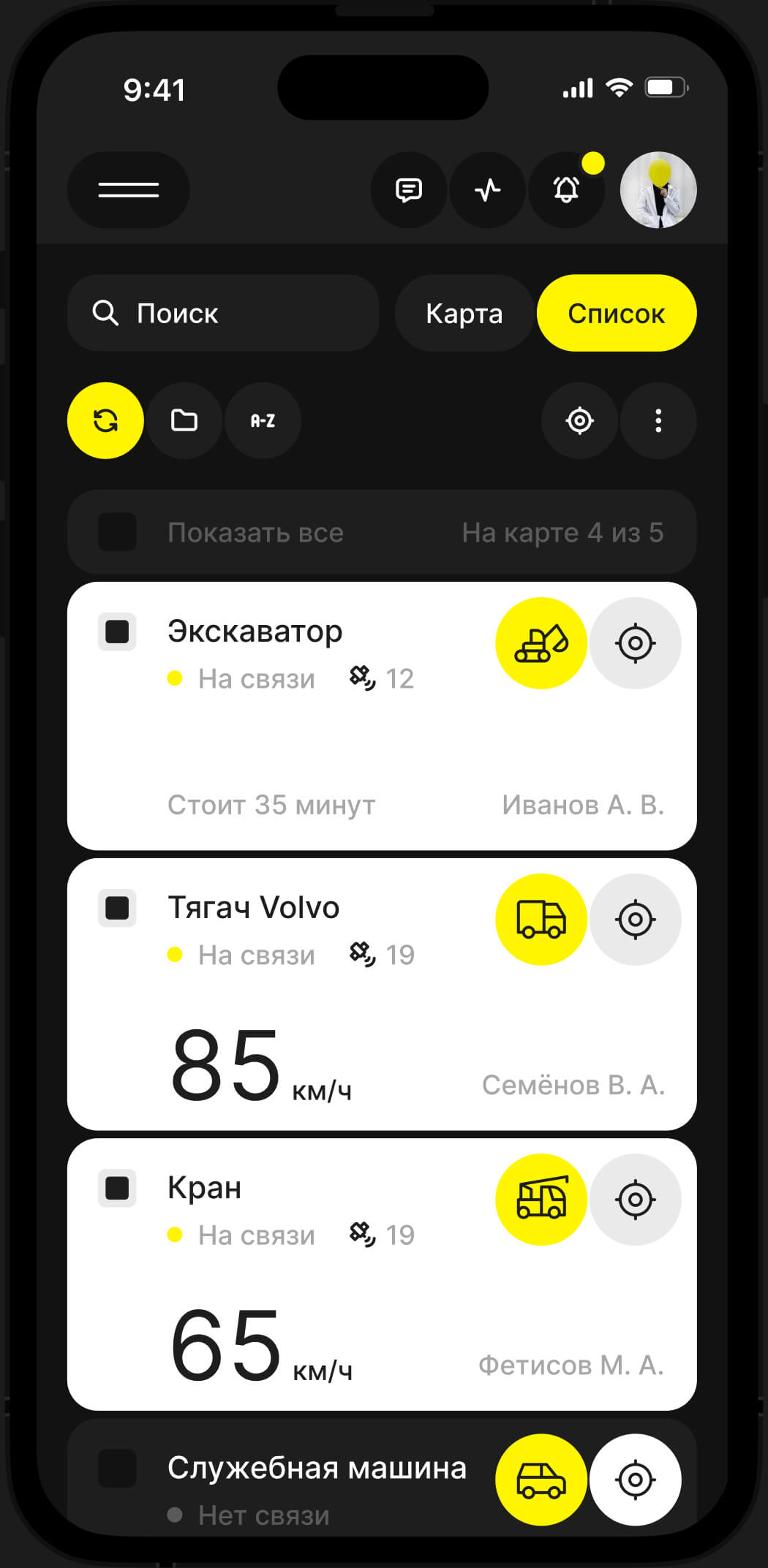
Task: Tap the Экскаватор vehicle type icon
Action: click(x=541, y=643)
